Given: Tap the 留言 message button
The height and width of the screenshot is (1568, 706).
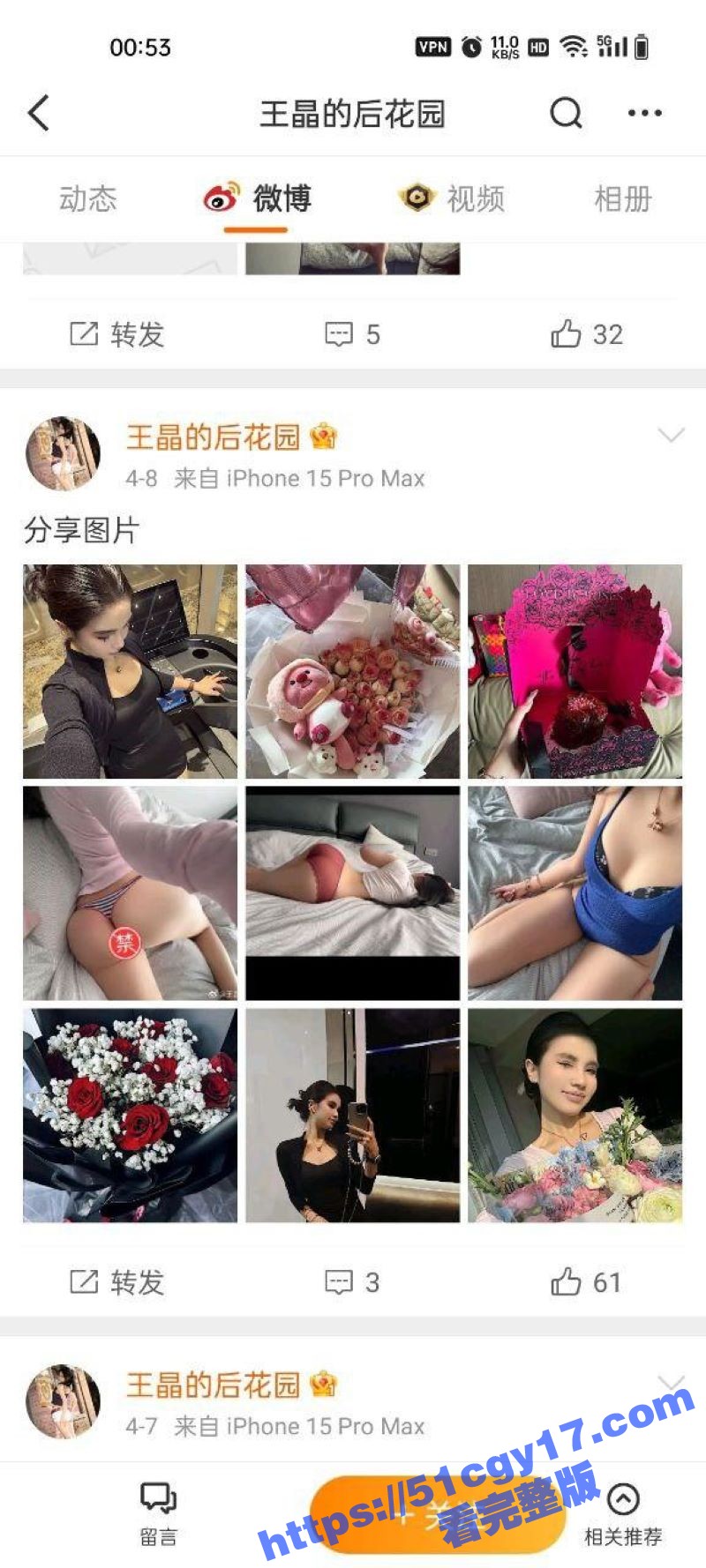Looking at the screenshot, I should pyautogui.click(x=159, y=1512).
